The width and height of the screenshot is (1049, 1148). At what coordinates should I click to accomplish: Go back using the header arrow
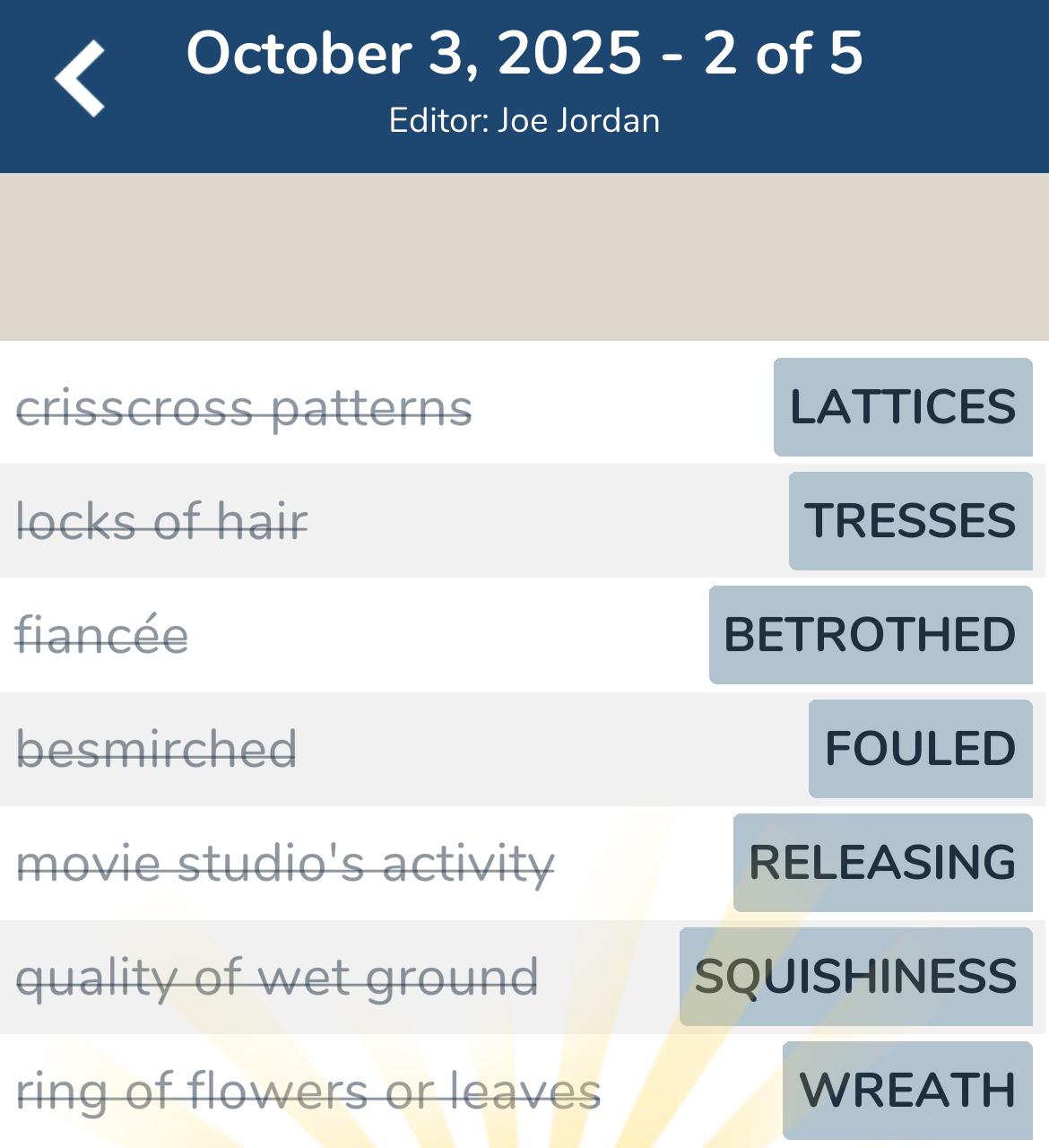[x=80, y=79]
